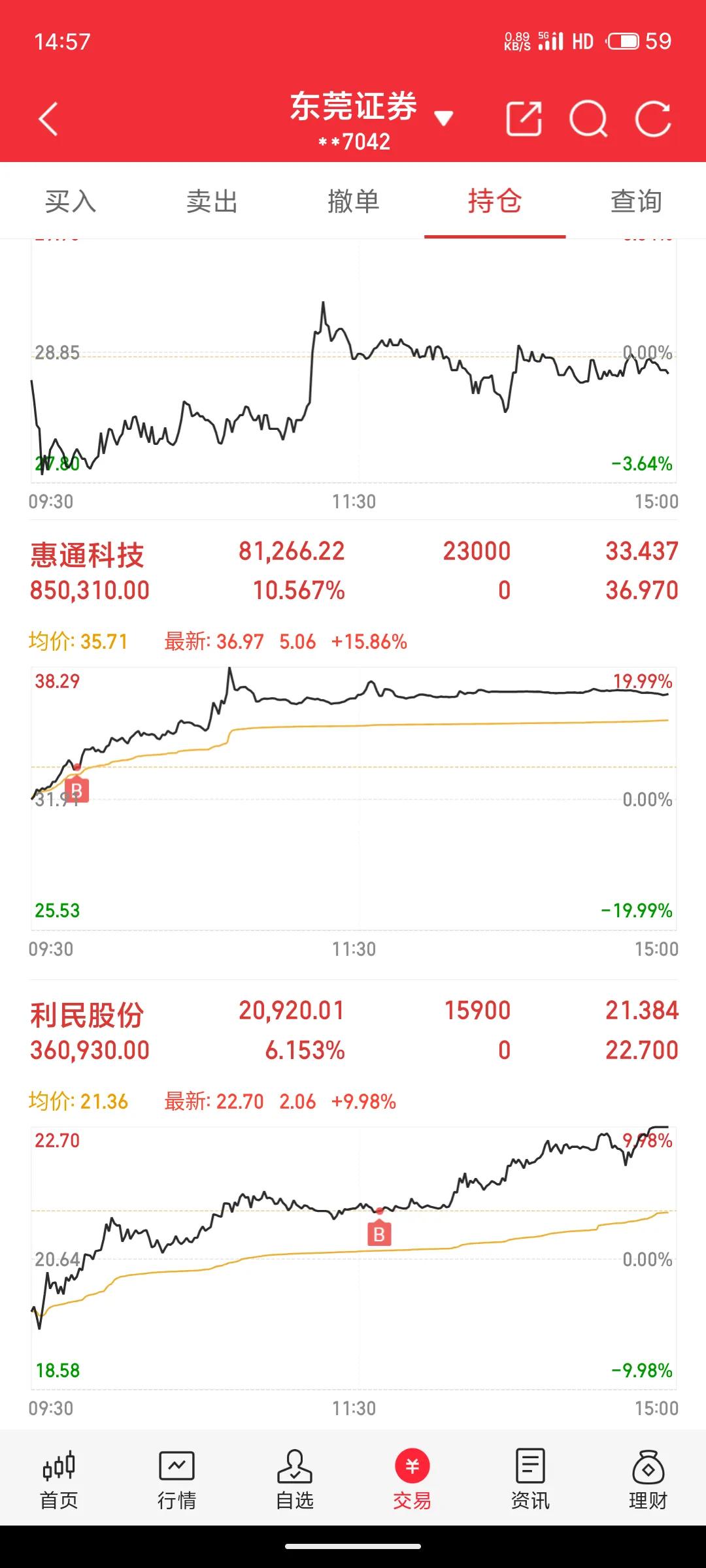Open the 惠通科技 holding row
Image resolution: width=706 pixels, height=1568 pixels.
click(x=353, y=570)
